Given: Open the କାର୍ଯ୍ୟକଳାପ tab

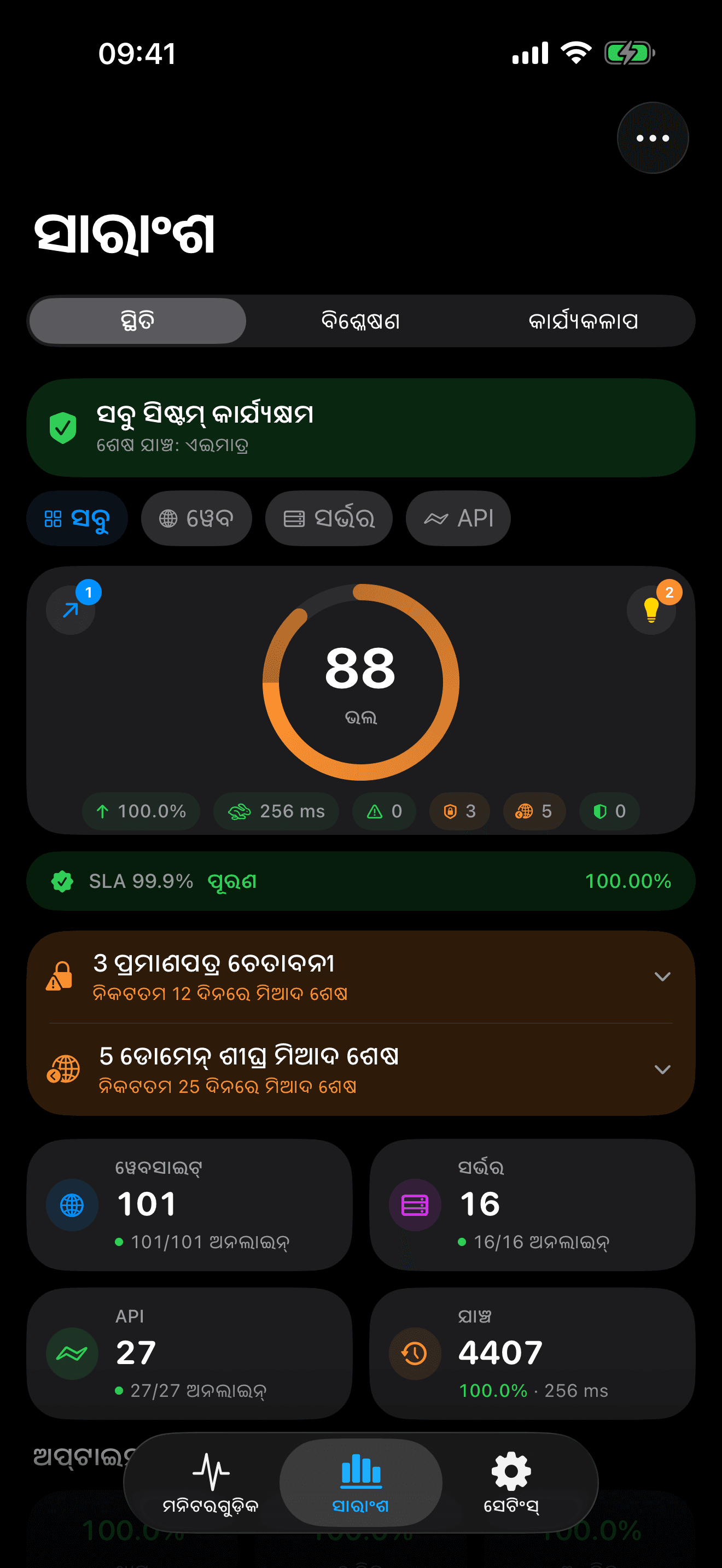Looking at the screenshot, I should click(584, 321).
